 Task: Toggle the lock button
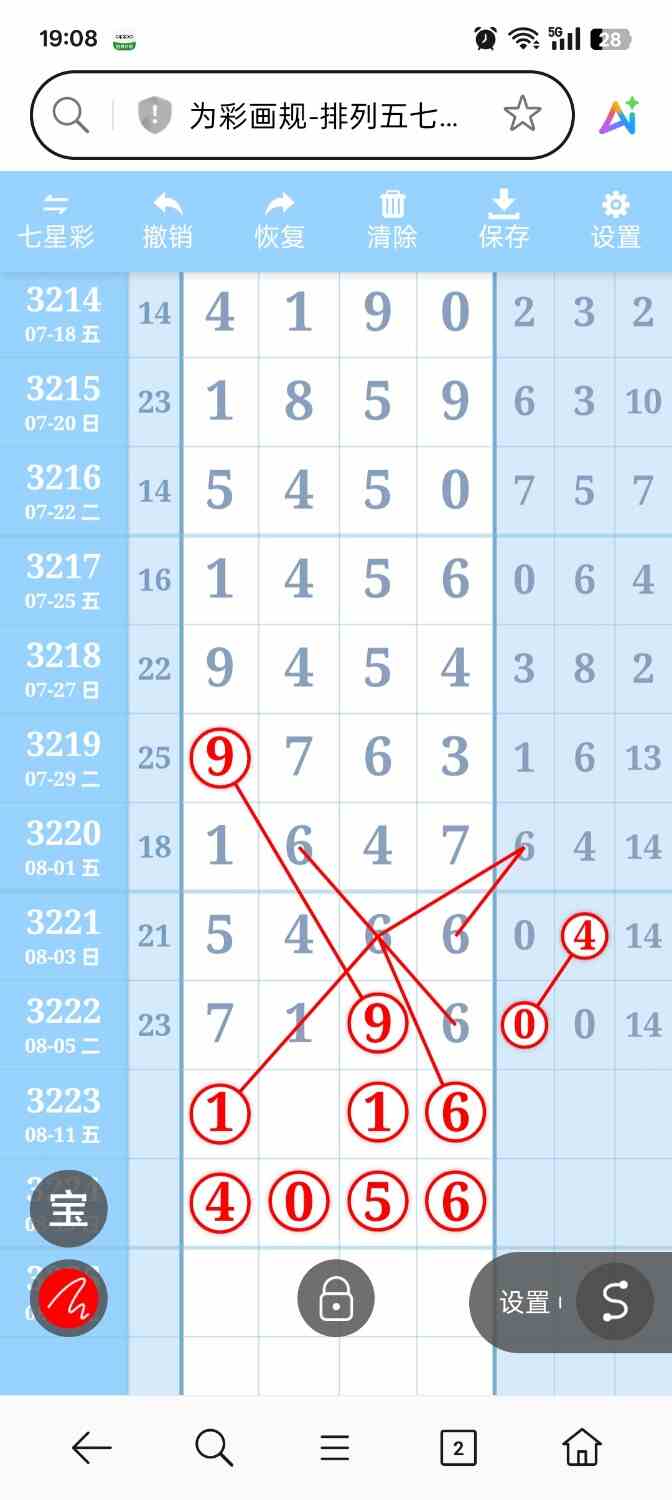pyautogui.click(x=336, y=1299)
